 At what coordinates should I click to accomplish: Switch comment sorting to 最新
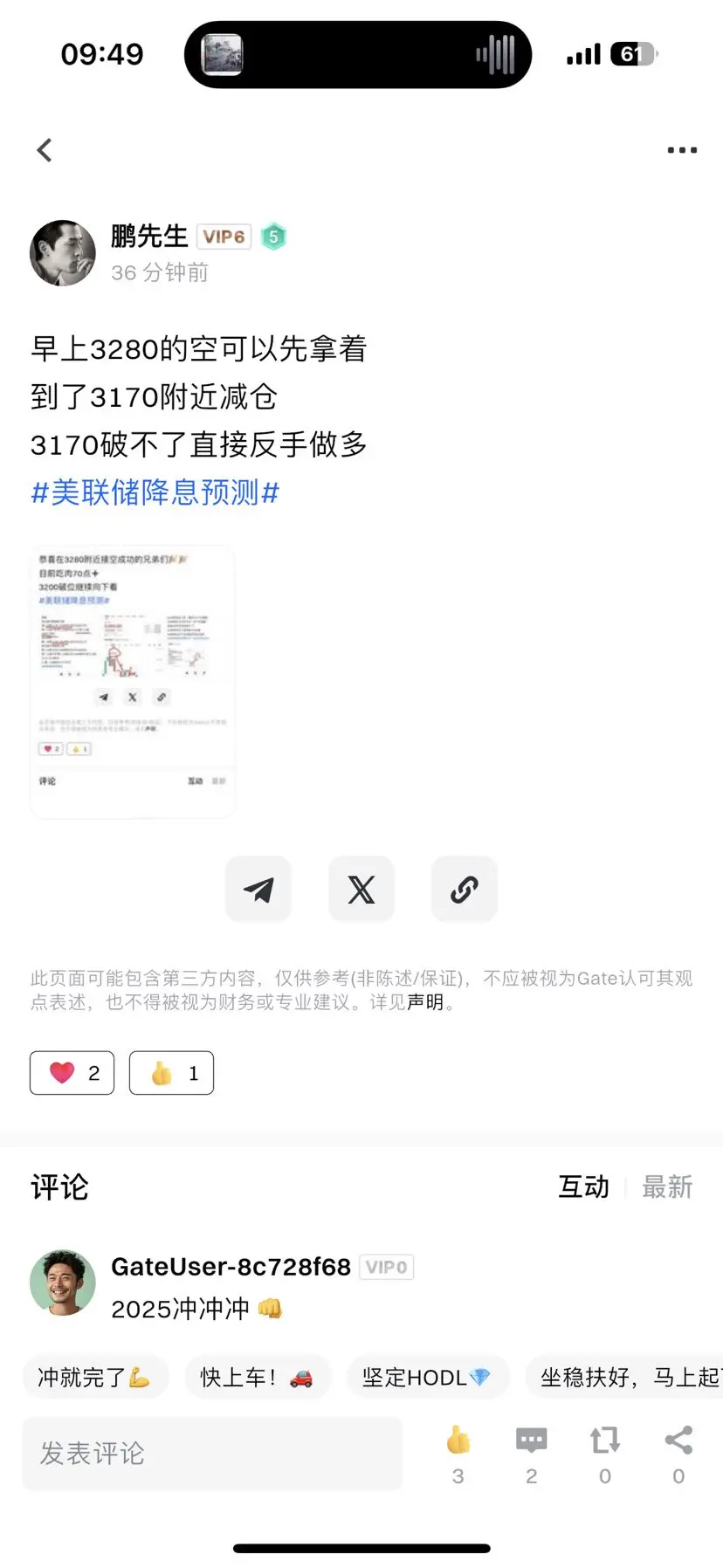click(x=667, y=1186)
